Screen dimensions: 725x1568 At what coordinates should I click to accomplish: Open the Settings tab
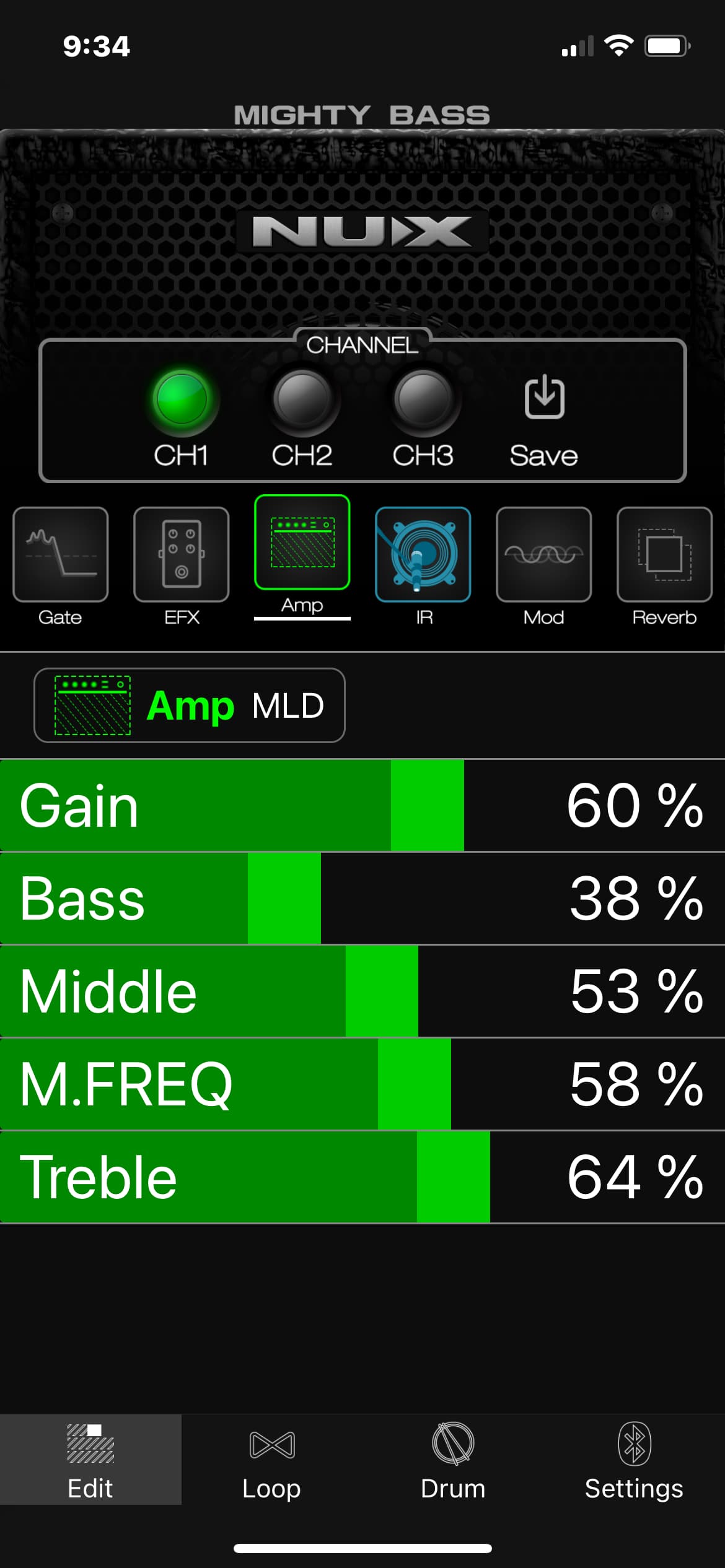[x=634, y=1460]
